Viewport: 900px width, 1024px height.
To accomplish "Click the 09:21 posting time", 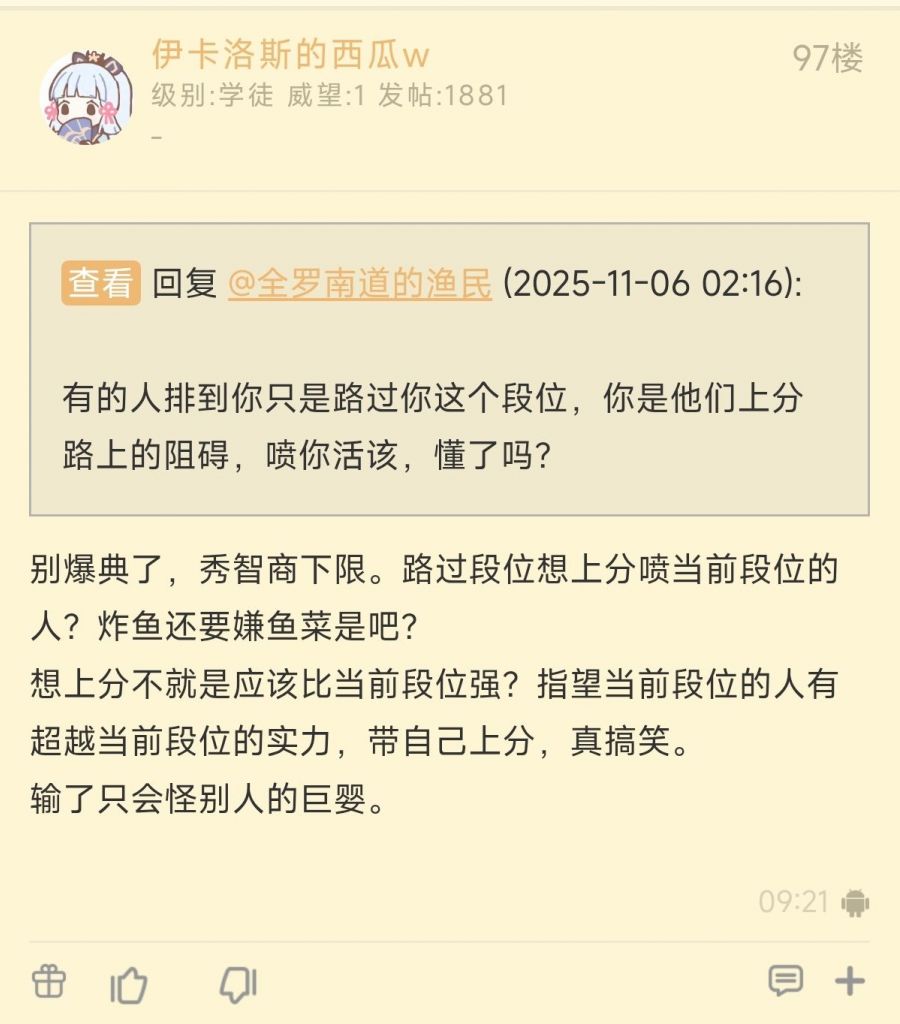I will point(795,899).
